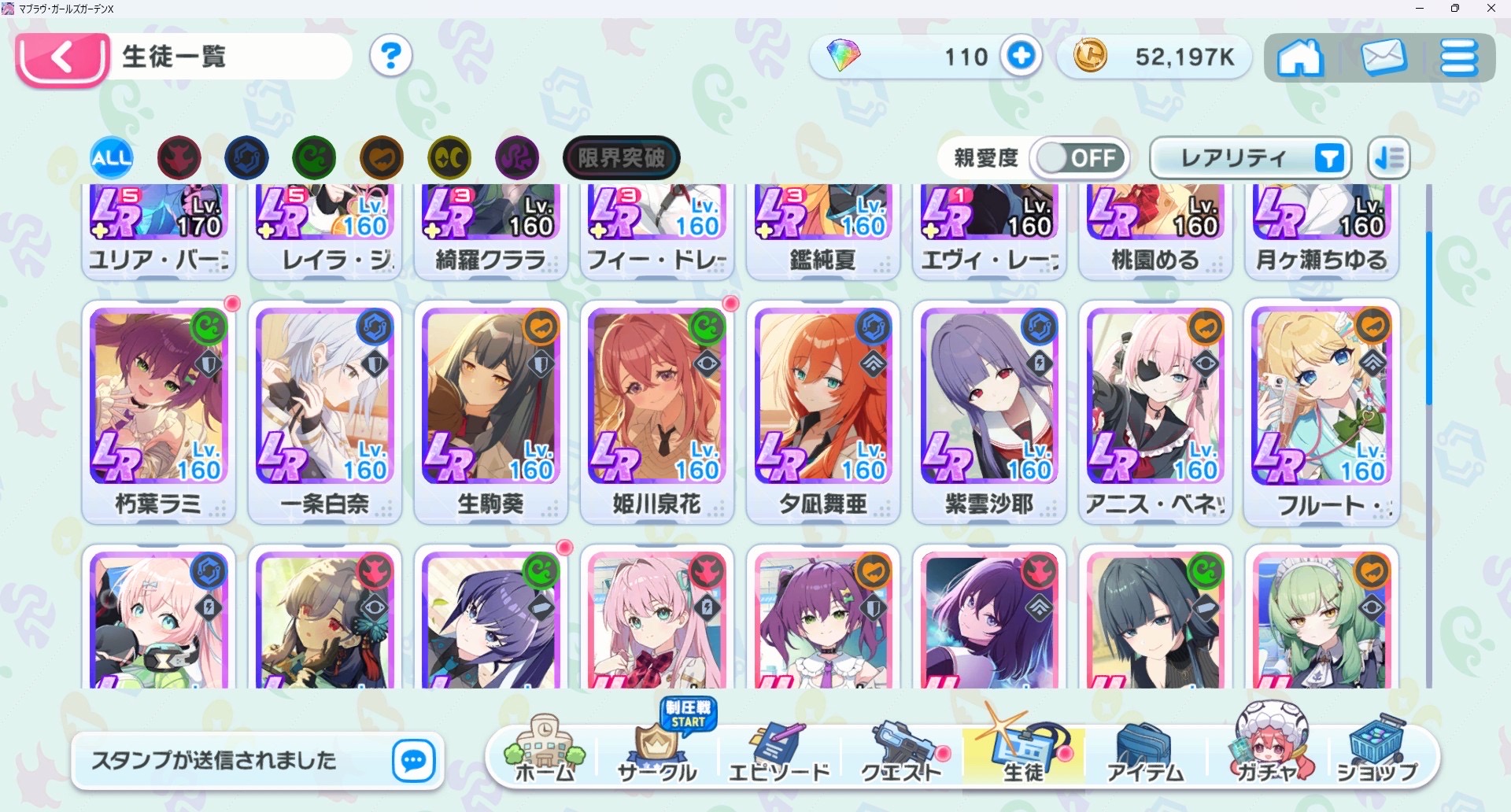The height and width of the screenshot is (812, 1511).
Task: Open student card 朽葉ラミ
Action: tap(158, 409)
